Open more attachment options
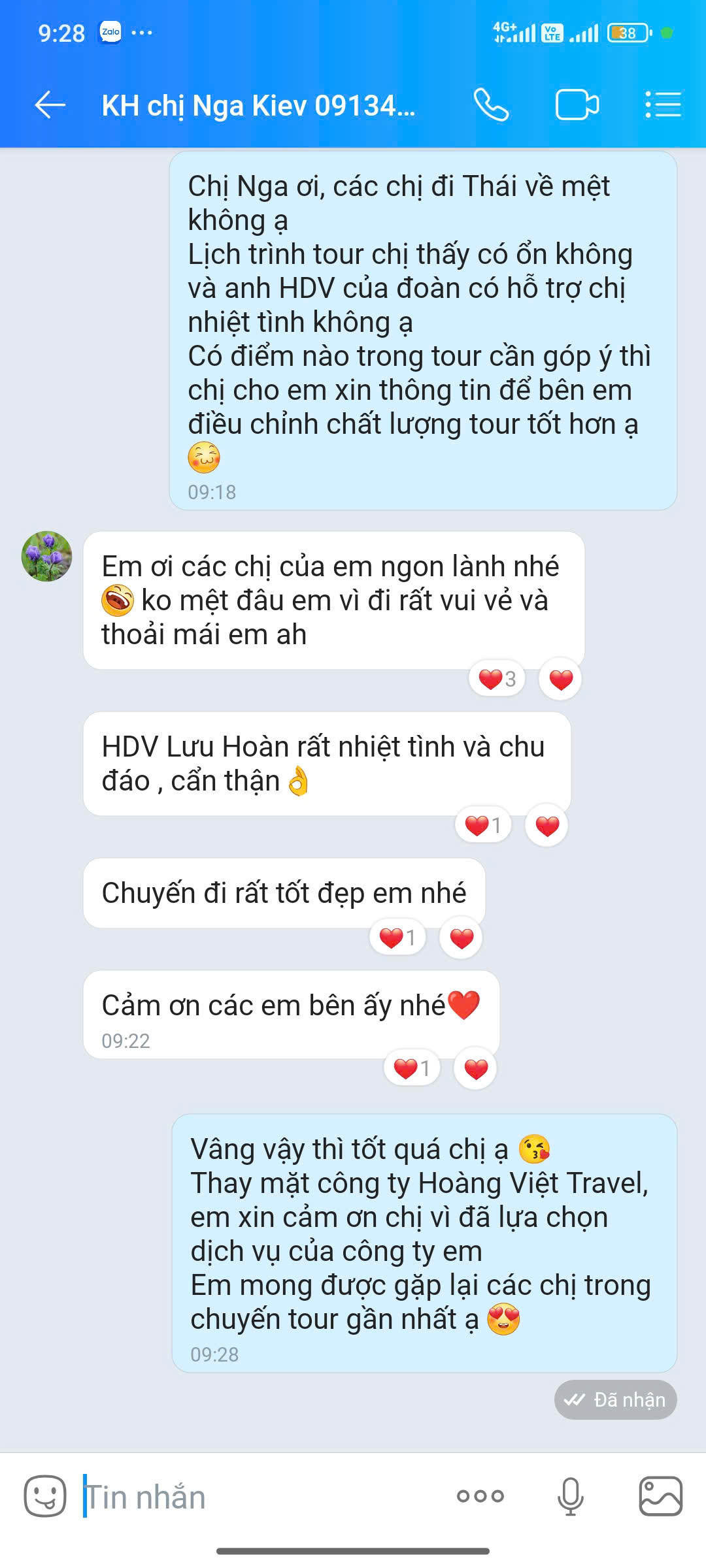 (x=480, y=1495)
